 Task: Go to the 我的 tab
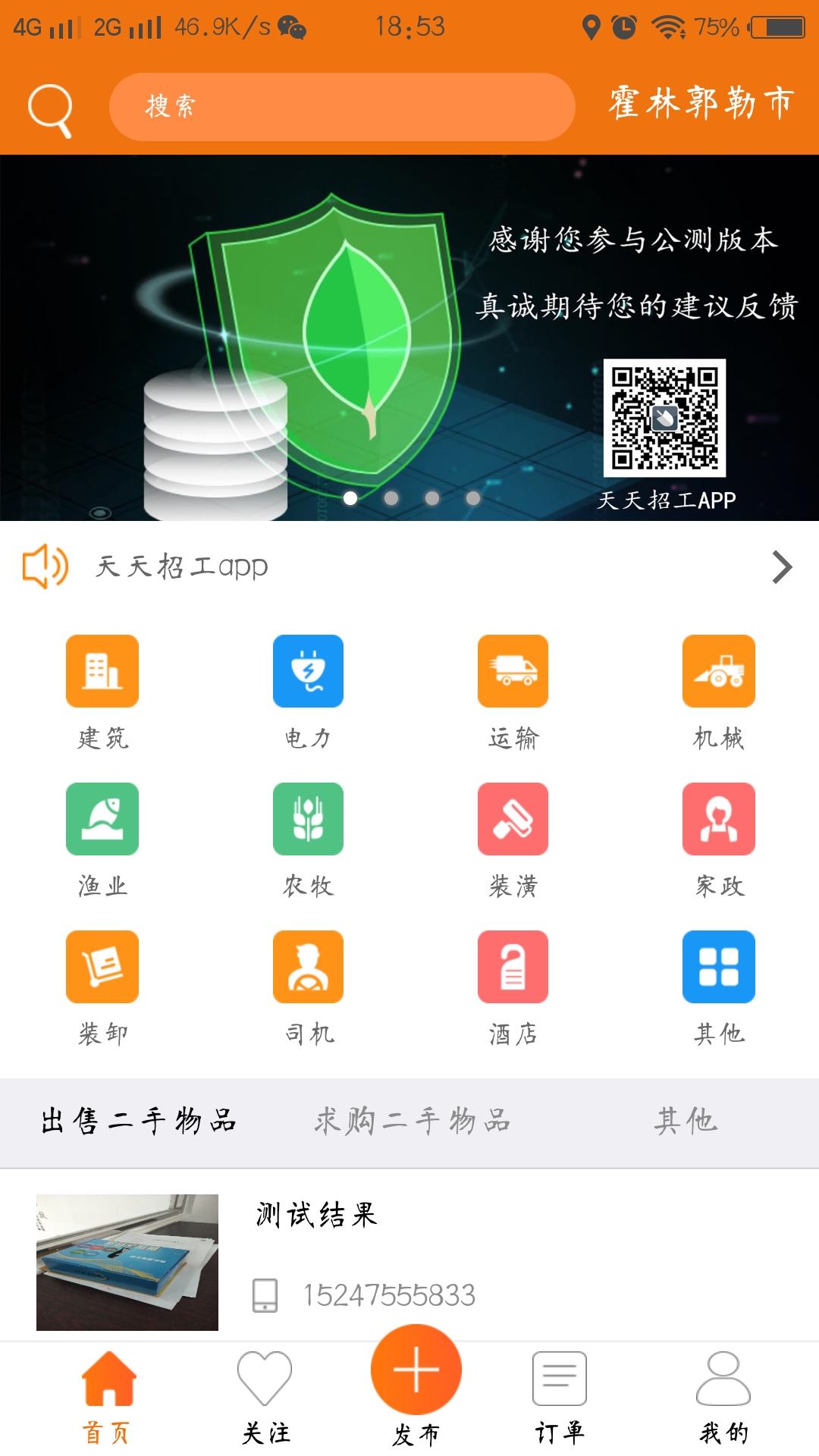[x=723, y=1397]
